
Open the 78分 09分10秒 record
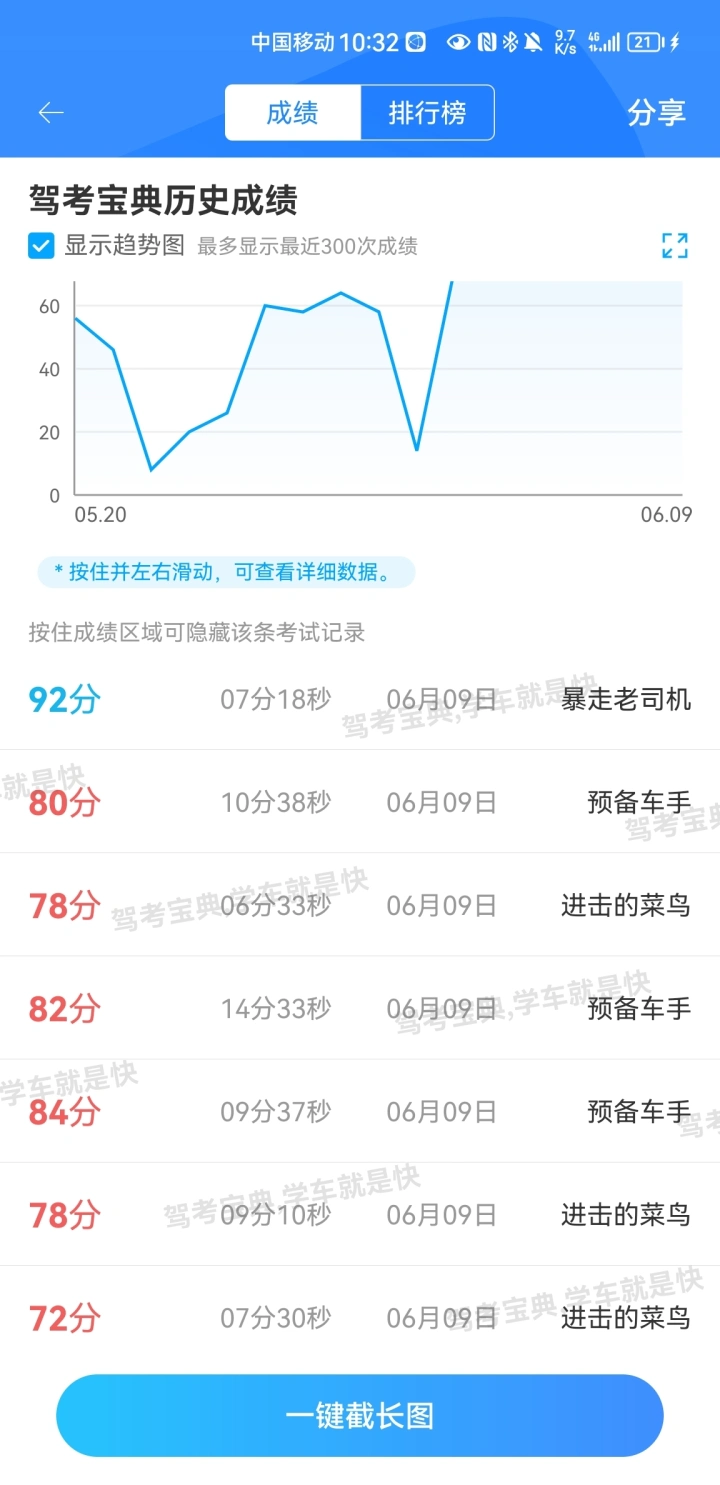click(360, 1214)
